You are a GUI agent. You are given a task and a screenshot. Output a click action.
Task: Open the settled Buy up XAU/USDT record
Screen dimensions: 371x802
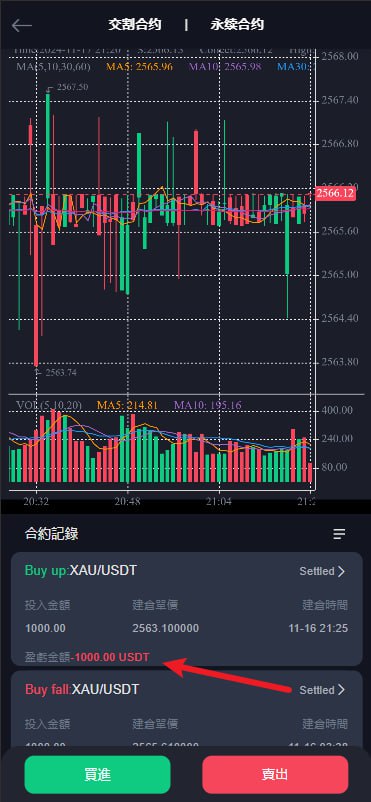tap(322, 571)
